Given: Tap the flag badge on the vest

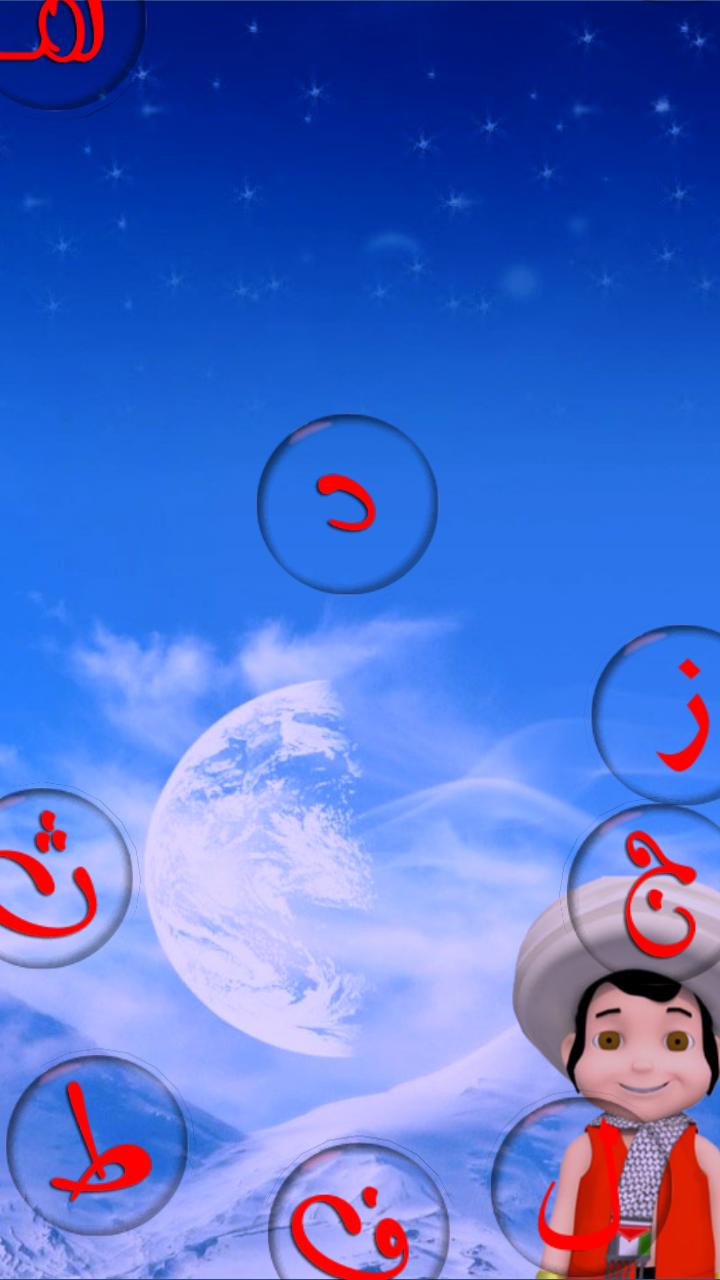Looking at the screenshot, I should (632, 1240).
